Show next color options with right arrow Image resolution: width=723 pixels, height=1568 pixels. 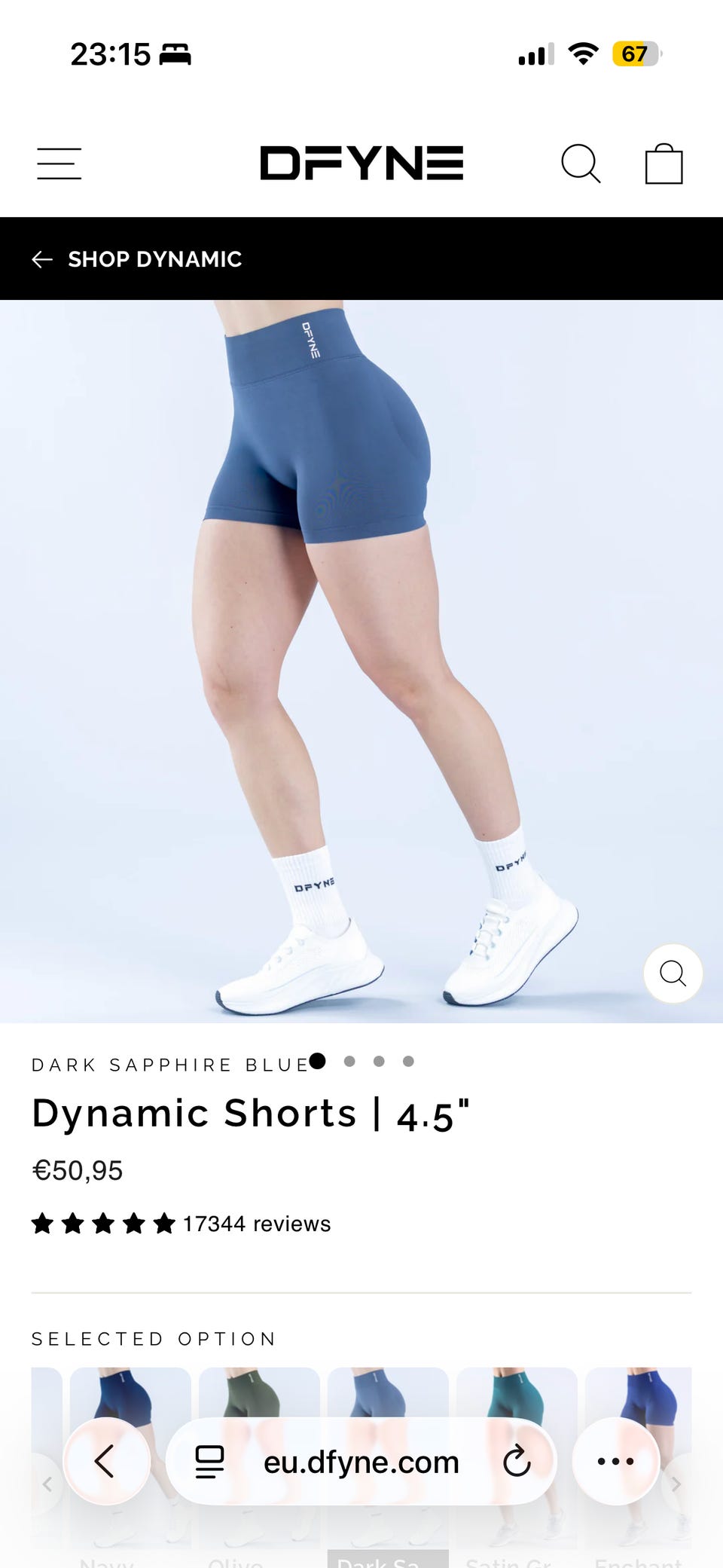[676, 1484]
